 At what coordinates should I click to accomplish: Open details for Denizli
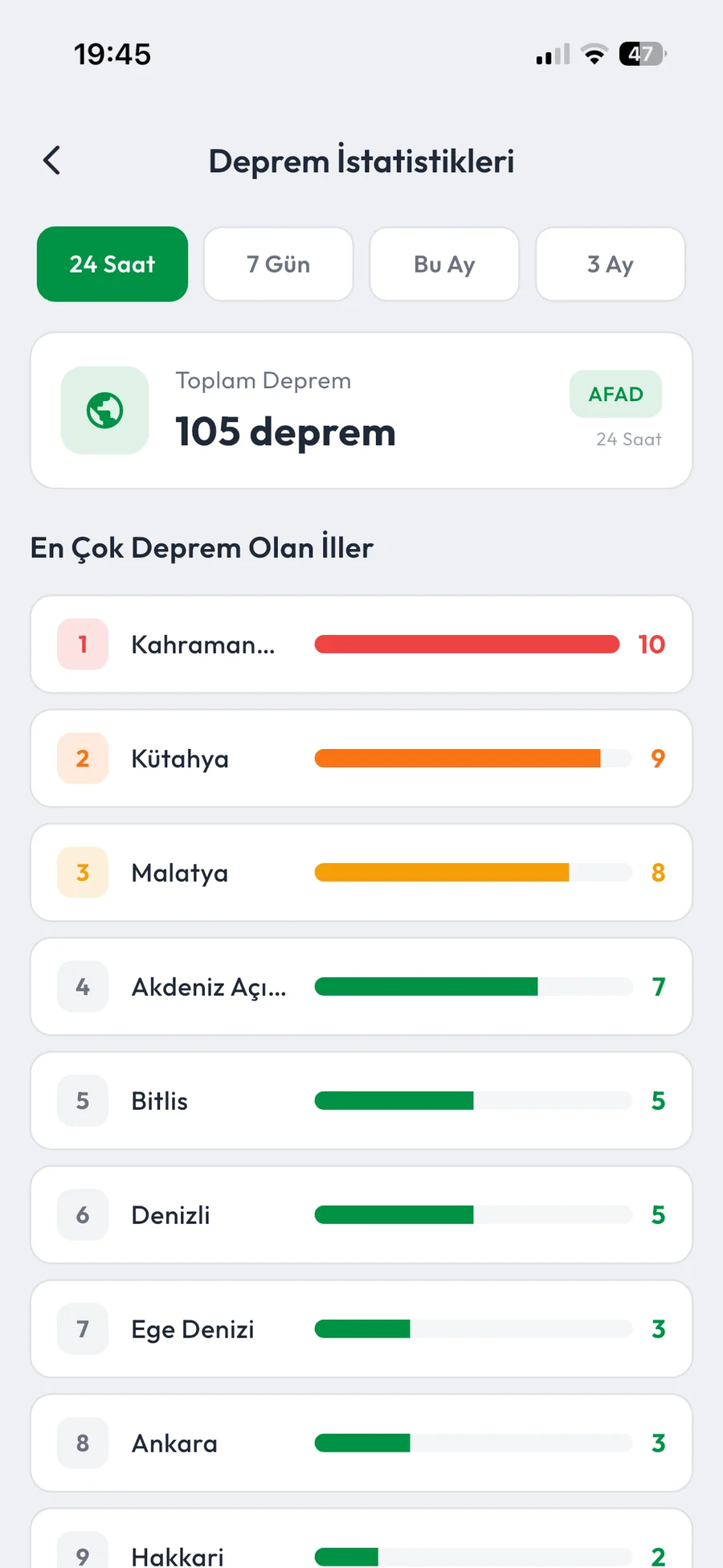(x=361, y=1214)
